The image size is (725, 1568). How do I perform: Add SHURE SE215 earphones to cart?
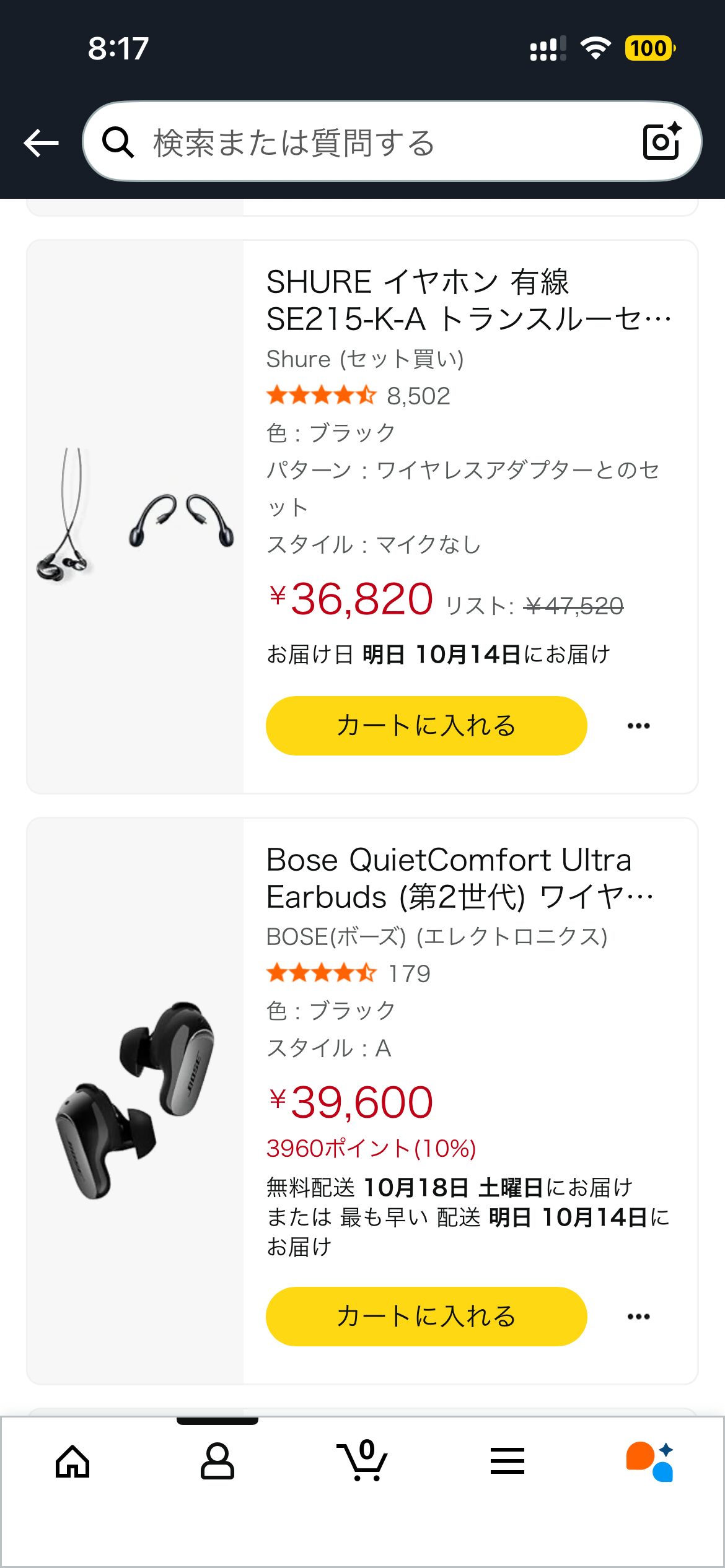[x=426, y=726]
